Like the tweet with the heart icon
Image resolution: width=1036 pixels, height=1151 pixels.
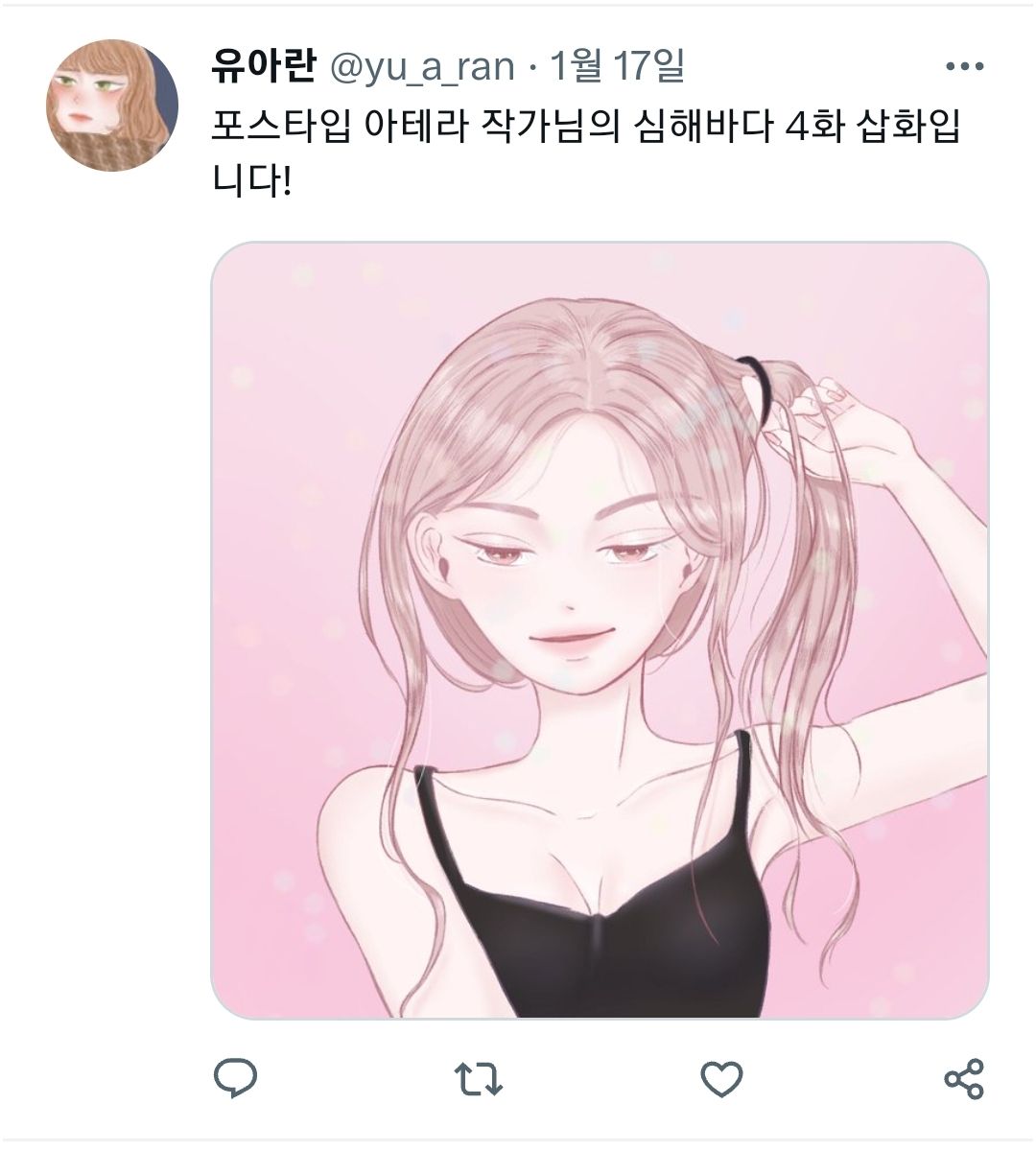pos(721,1079)
